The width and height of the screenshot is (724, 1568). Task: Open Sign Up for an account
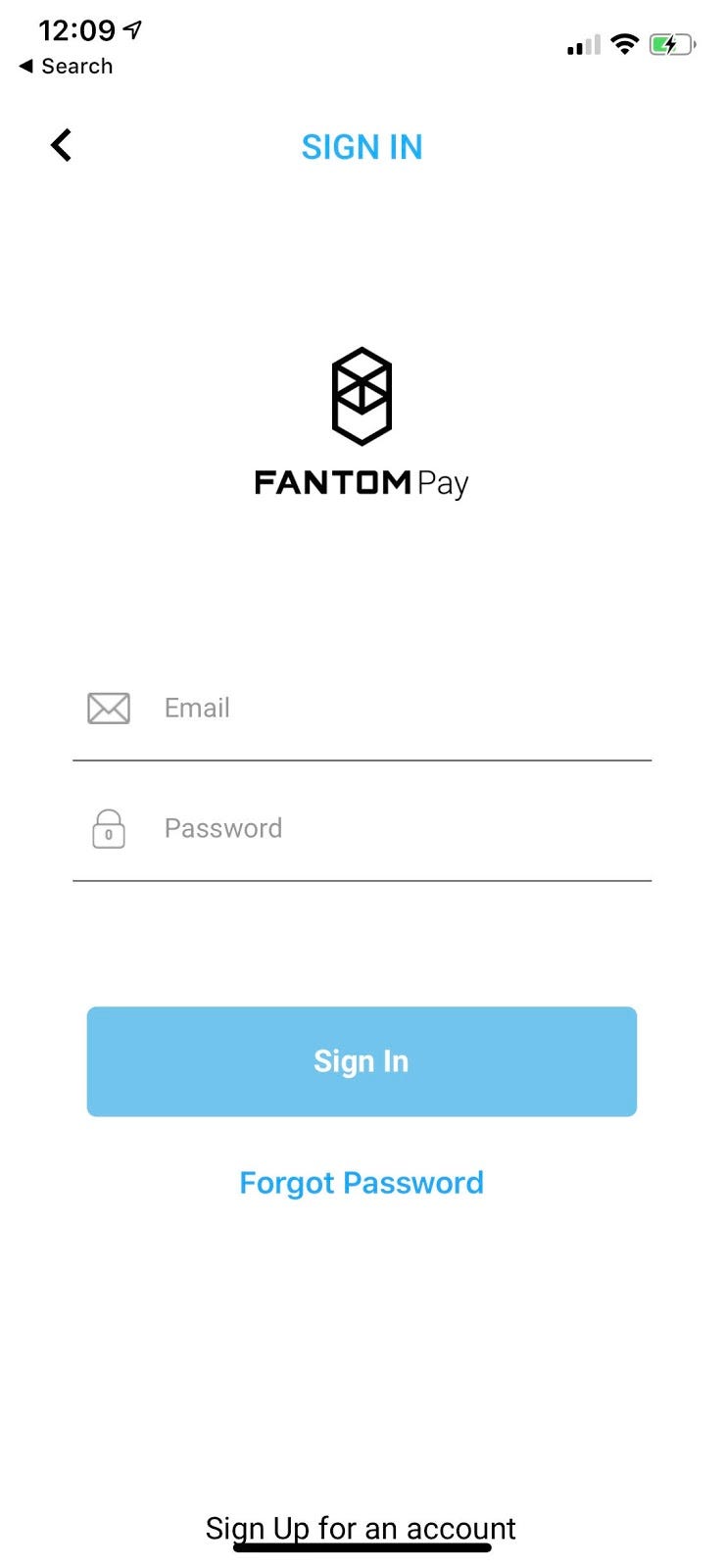pos(361,1527)
